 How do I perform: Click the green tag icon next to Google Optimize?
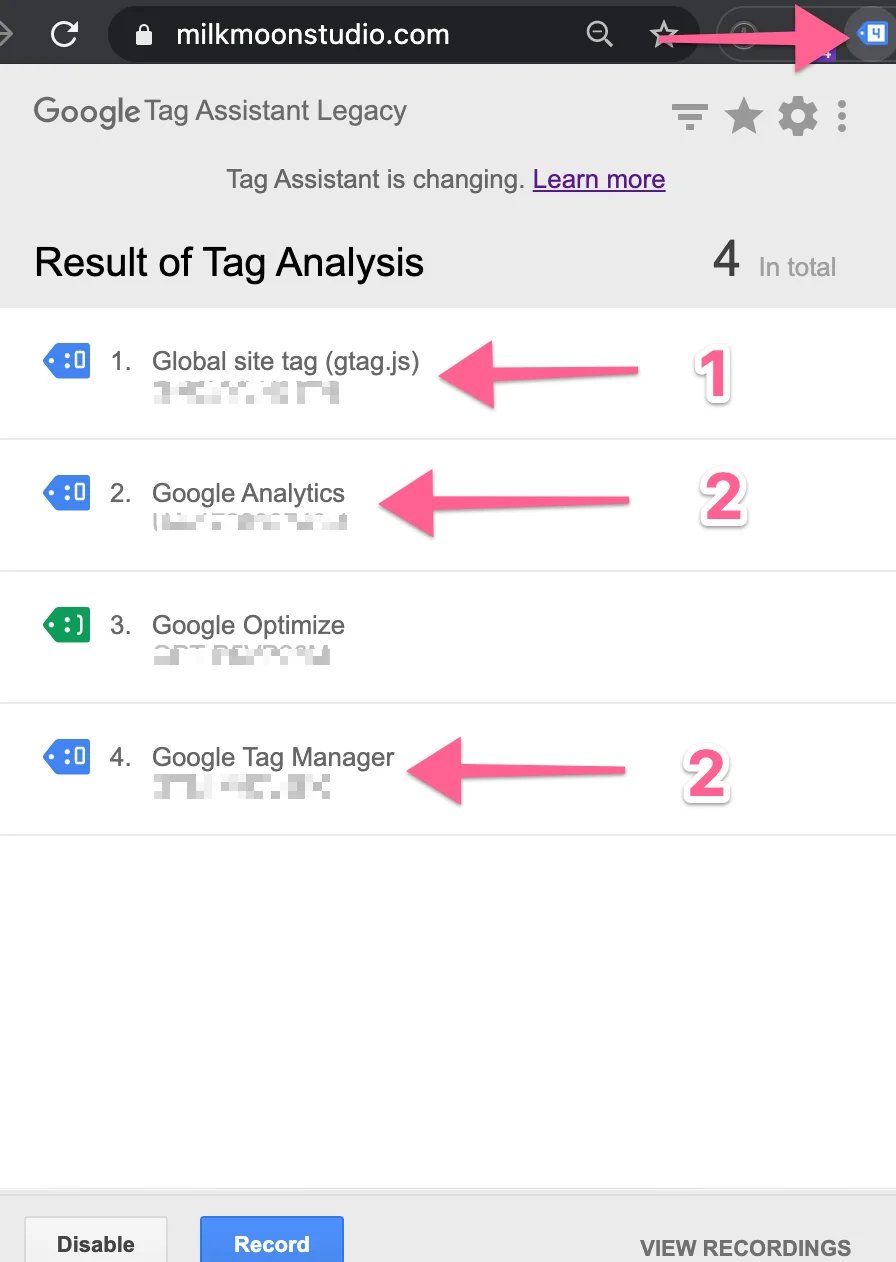[x=66, y=624]
